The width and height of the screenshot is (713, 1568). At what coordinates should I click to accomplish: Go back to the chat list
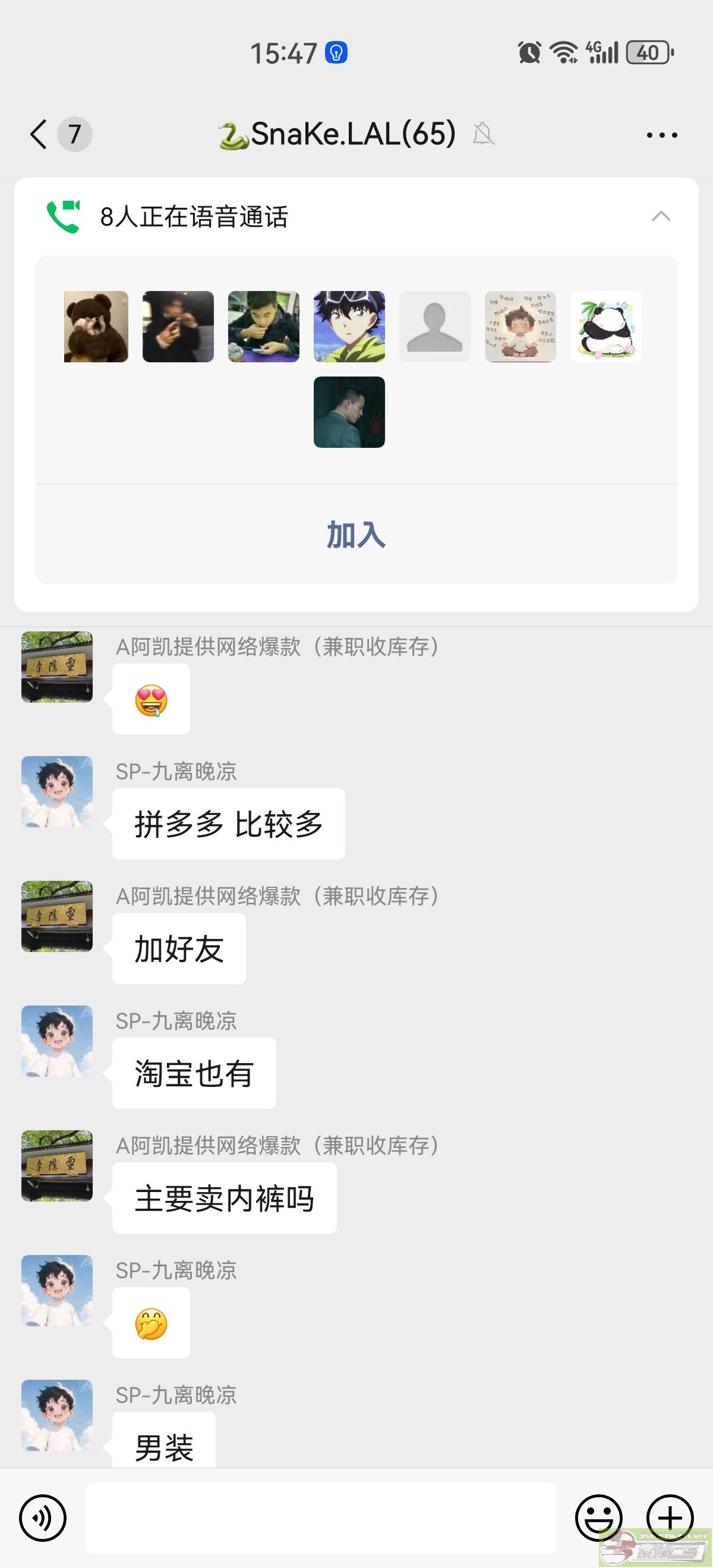(x=39, y=134)
